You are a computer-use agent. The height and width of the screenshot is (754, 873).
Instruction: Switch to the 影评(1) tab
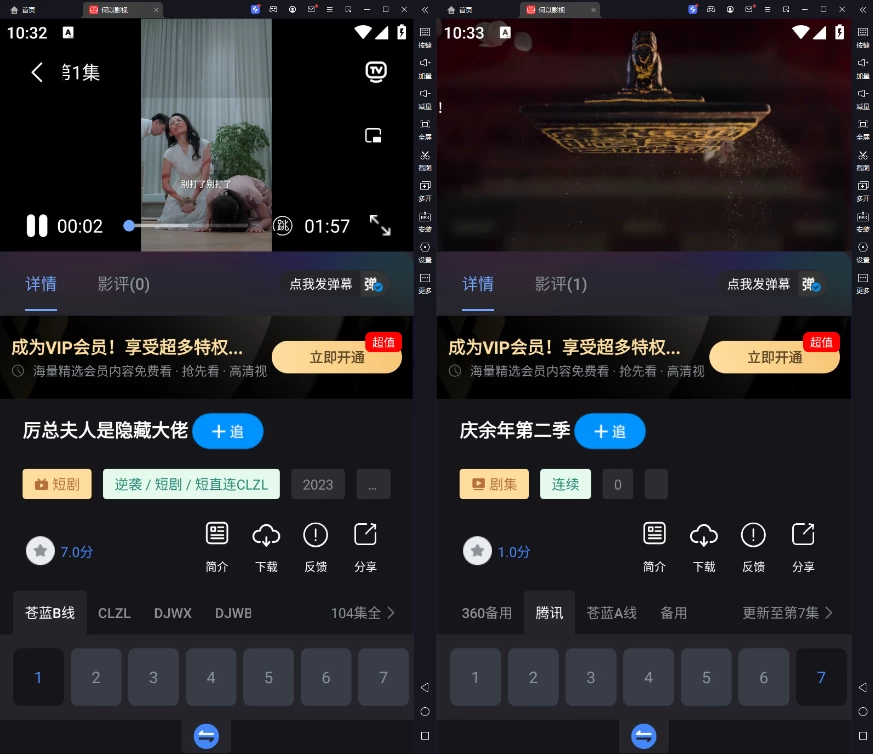tap(560, 284)
